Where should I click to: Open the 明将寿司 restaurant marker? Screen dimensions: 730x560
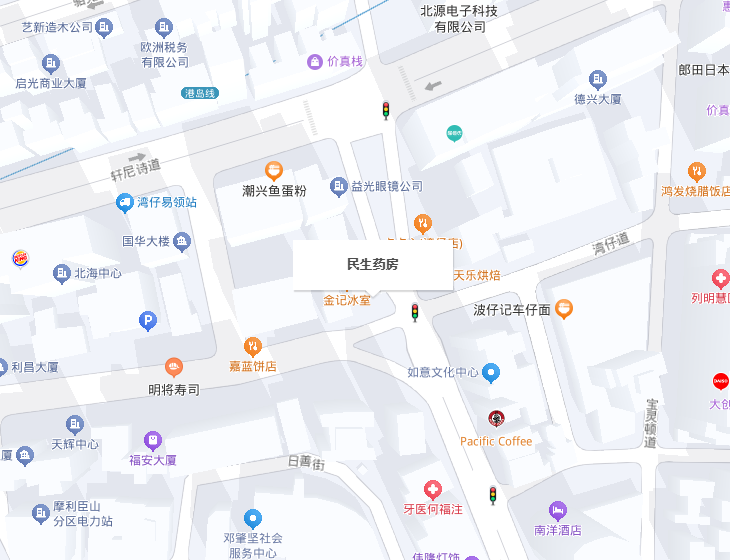pos(174,368)
